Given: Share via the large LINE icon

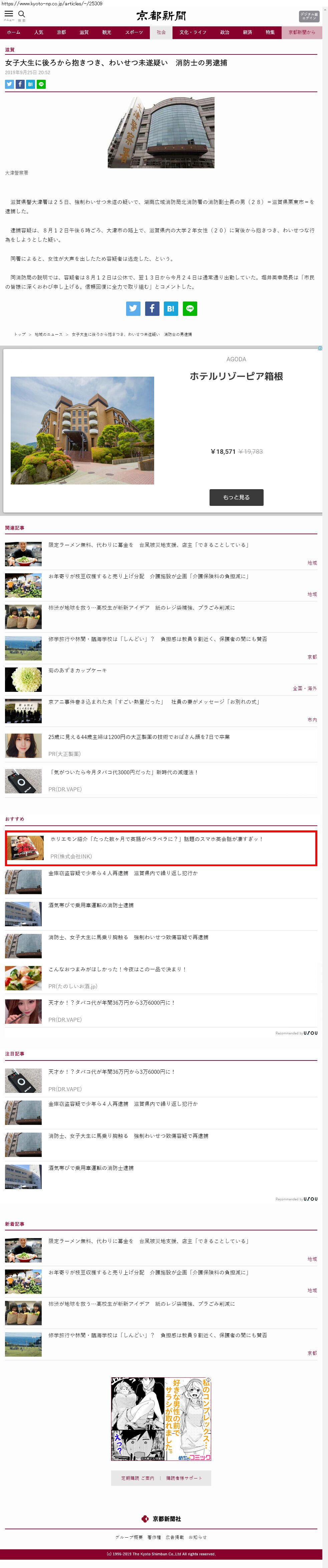Looking at the screenshot, I should (x=190, y=309).
